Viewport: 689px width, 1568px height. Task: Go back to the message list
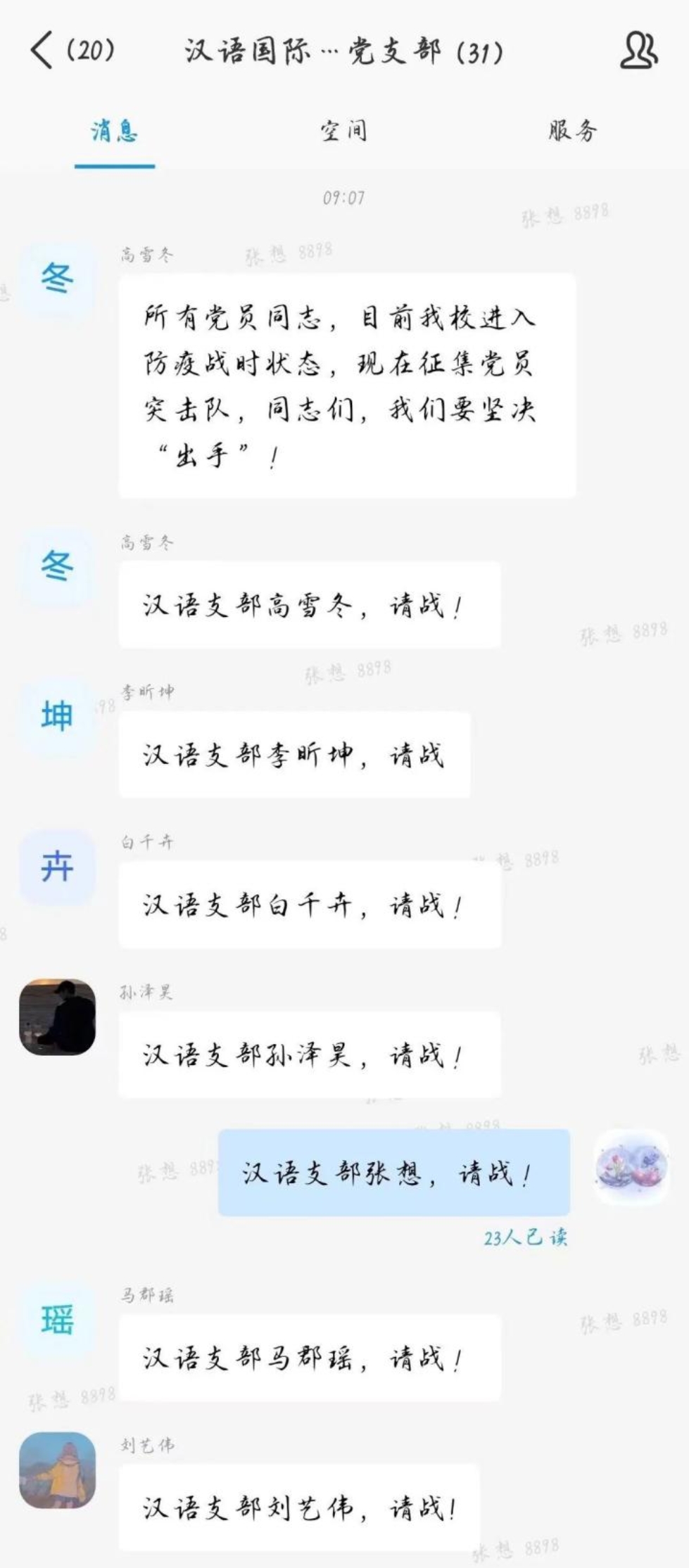tap(44, 51)
